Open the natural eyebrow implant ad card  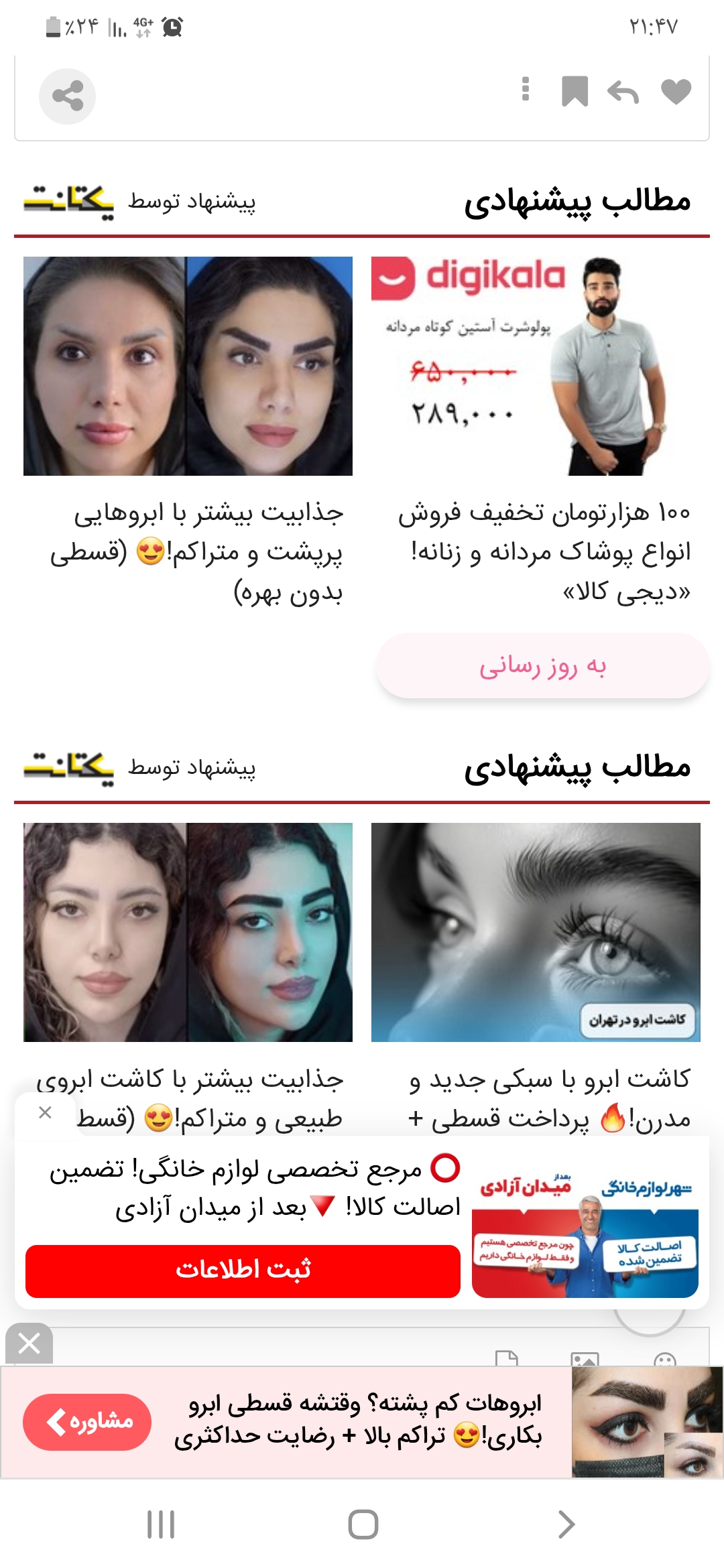[188, 932]
